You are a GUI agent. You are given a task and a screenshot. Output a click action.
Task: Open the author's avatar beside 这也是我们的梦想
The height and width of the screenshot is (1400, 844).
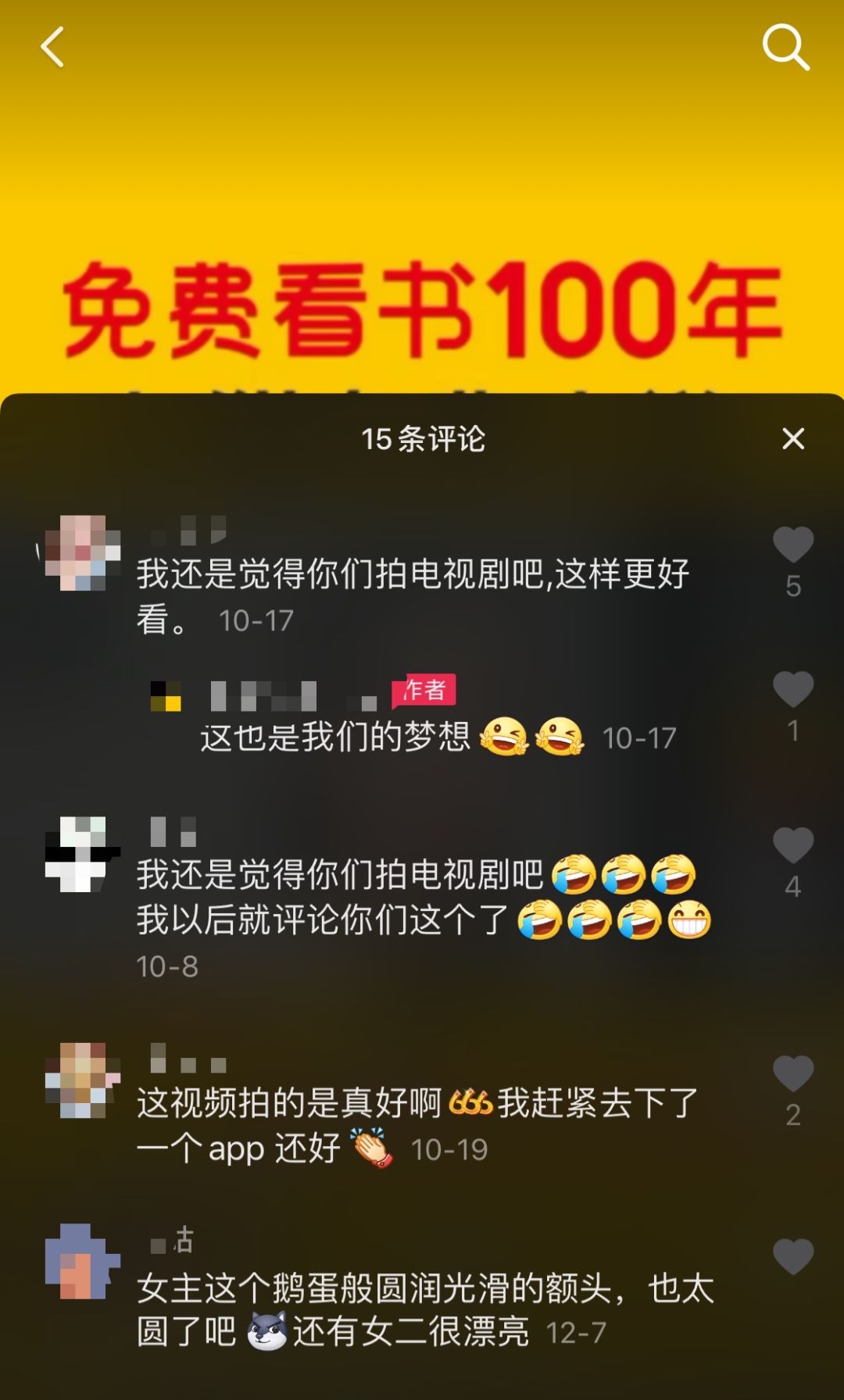(x=166, y=695)
